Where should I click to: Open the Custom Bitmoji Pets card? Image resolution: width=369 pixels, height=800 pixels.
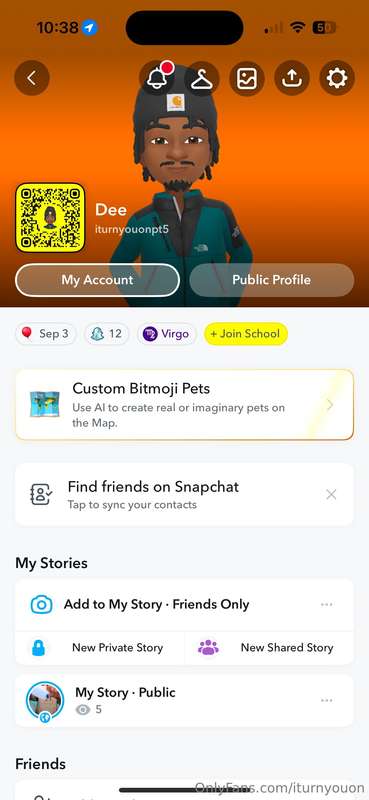(x=184, y=405)
